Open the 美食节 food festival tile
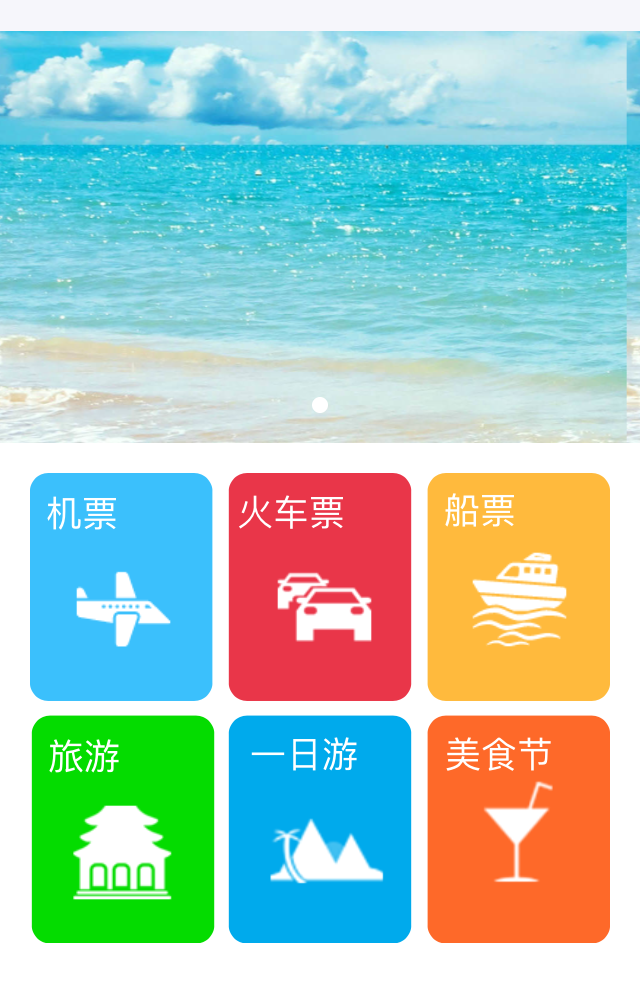 [x=518, y=829]
